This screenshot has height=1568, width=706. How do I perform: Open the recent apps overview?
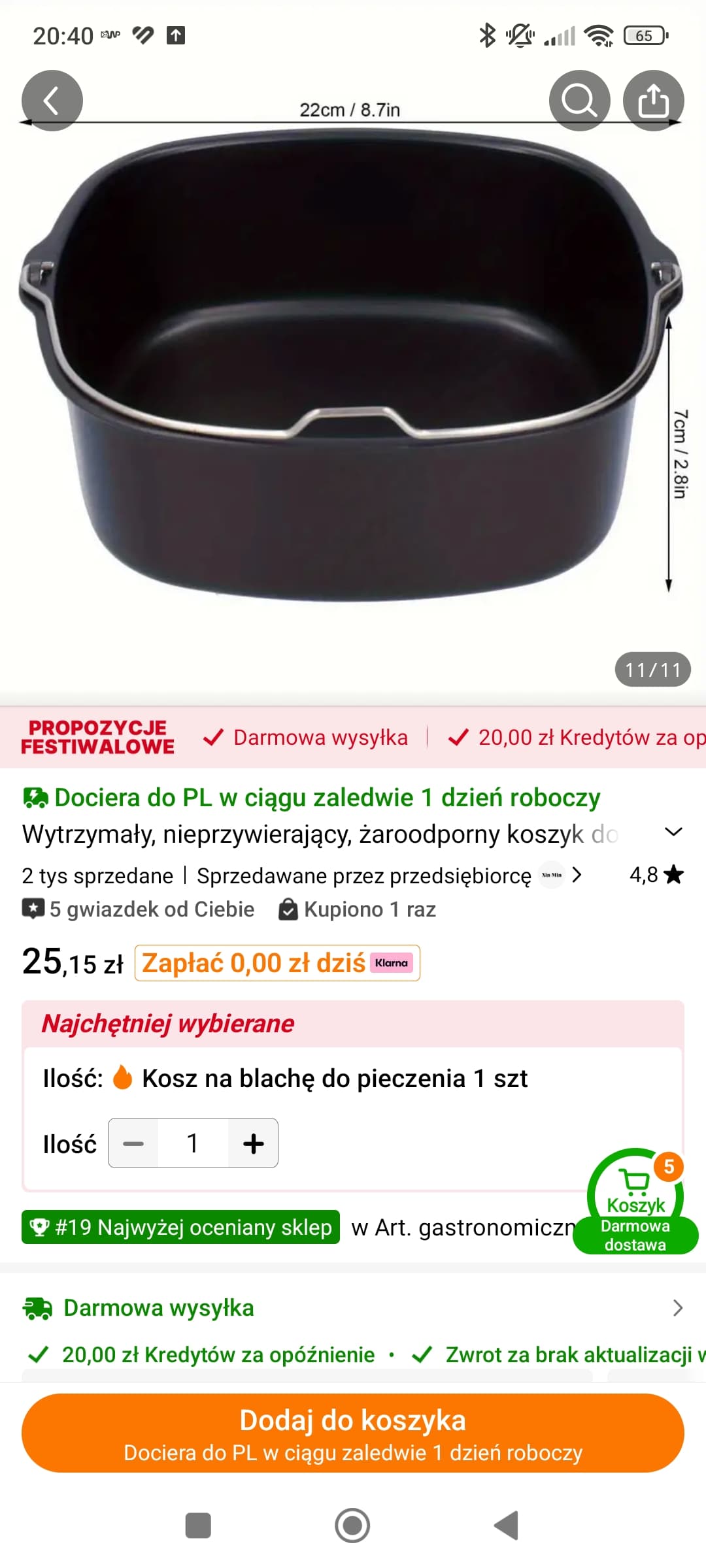click(198, 1526)
